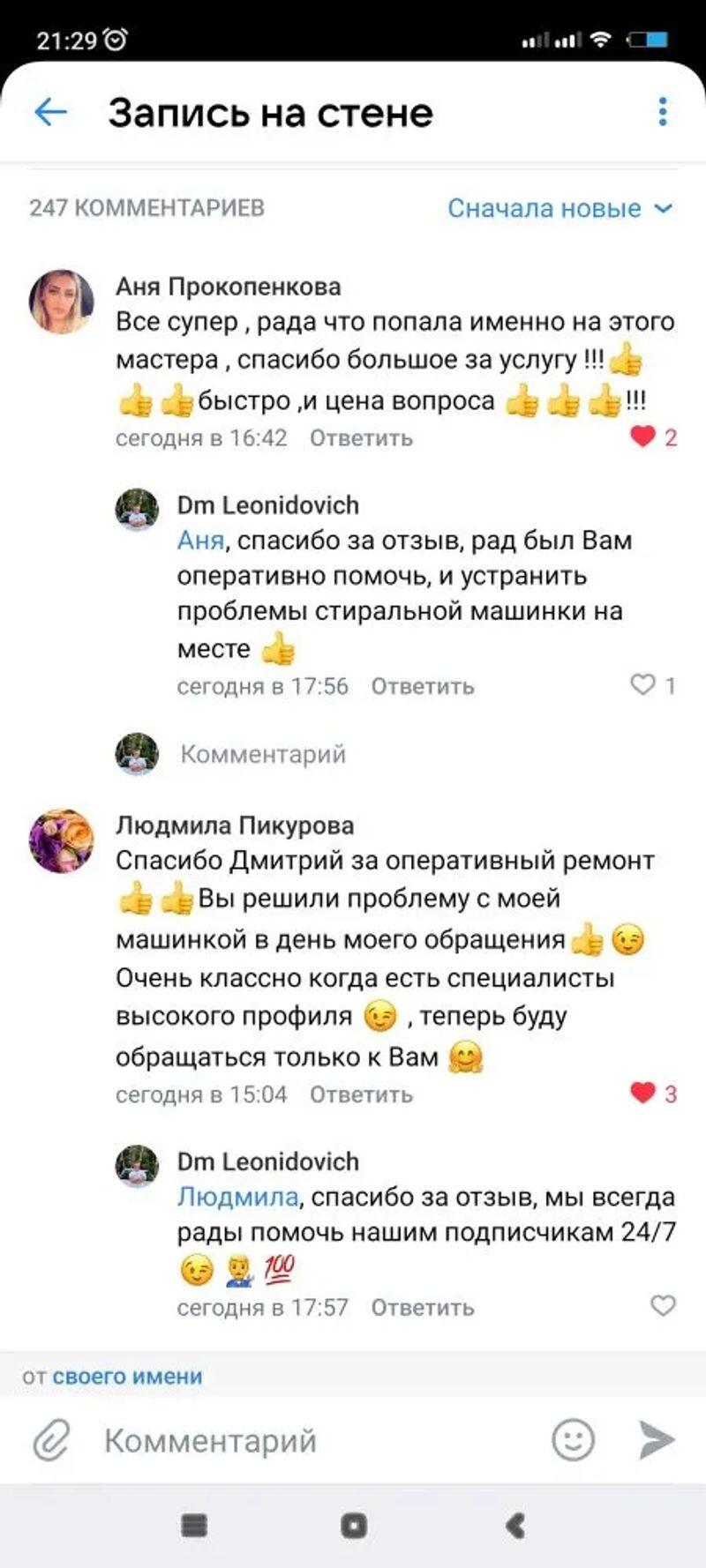Go back using the top arrow

50,112
